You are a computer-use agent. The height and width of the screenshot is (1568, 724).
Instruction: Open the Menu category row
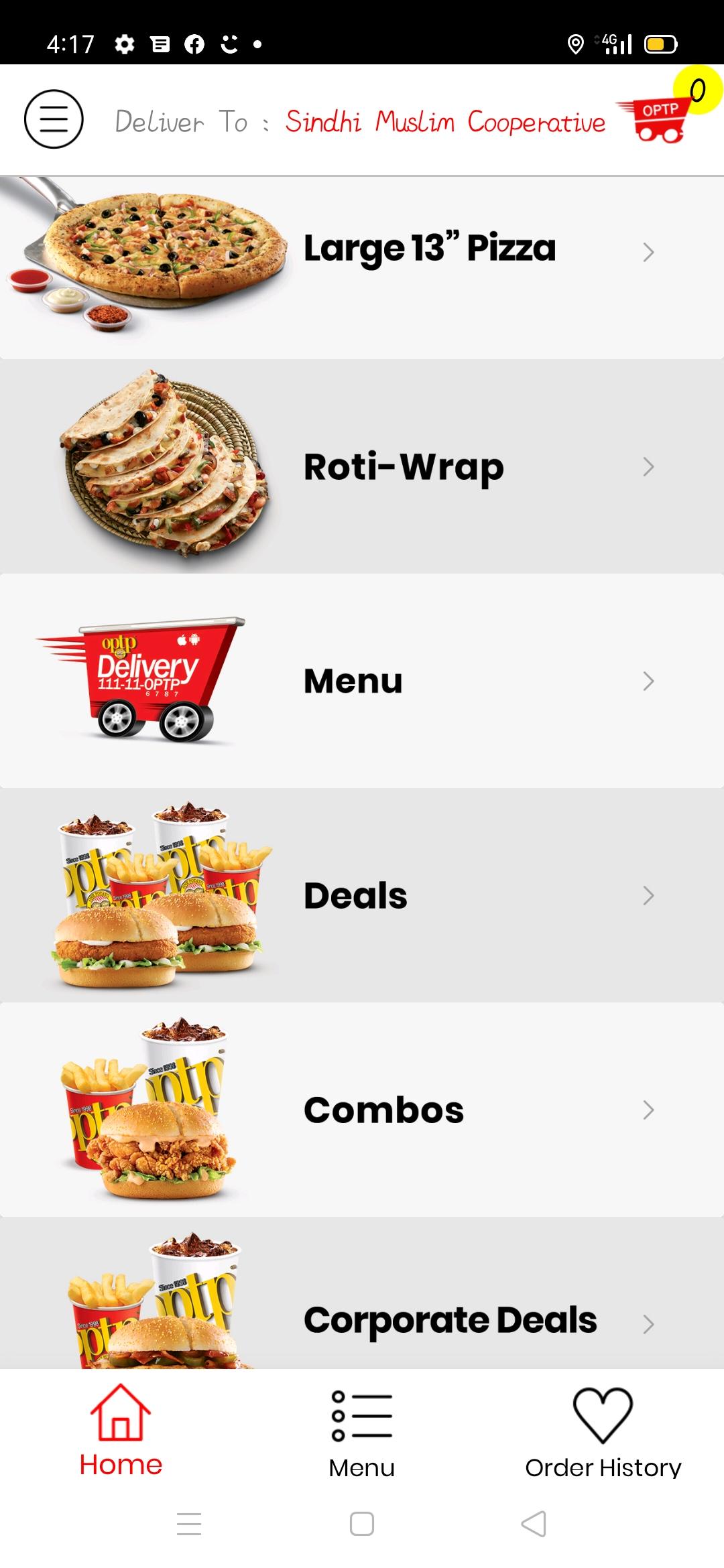pyautogui.click(x=362, y=681)
